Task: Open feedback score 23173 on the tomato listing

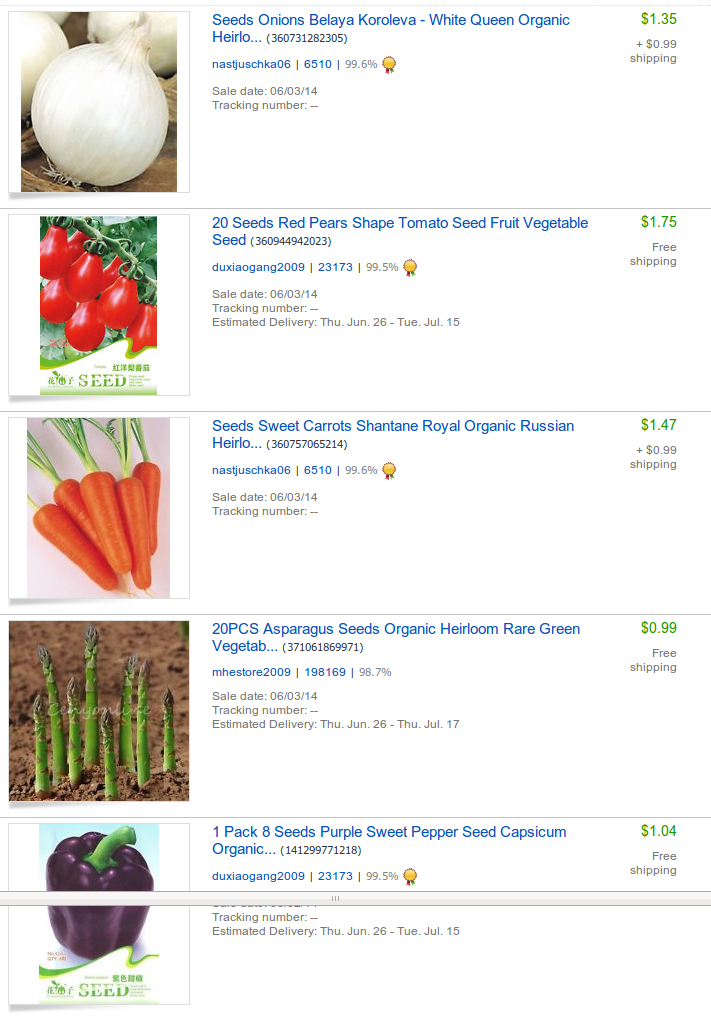Action: click(335, 267)
